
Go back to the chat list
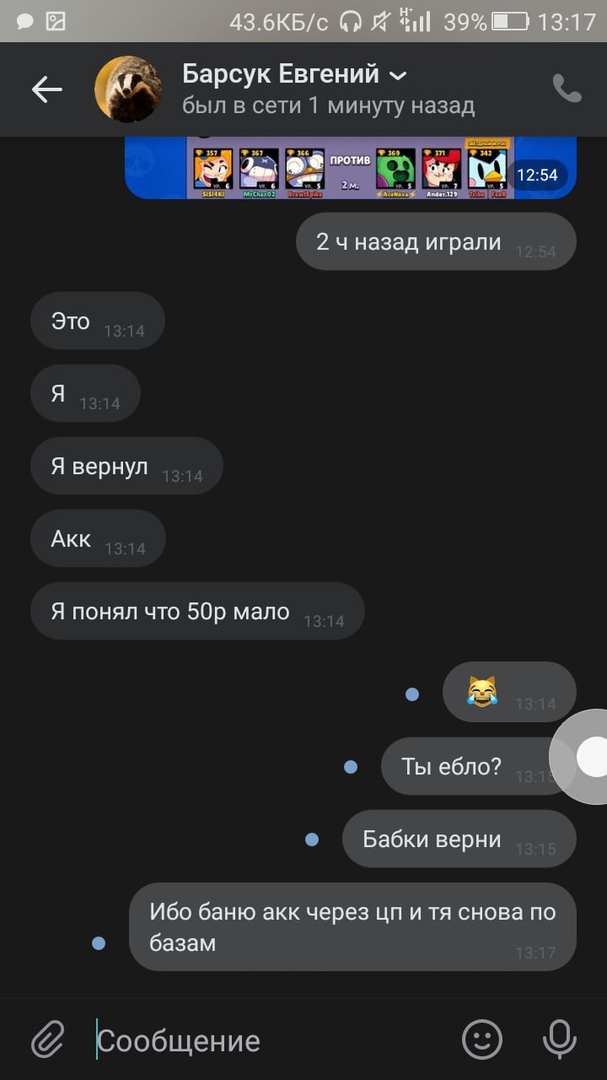coord(46,90)
